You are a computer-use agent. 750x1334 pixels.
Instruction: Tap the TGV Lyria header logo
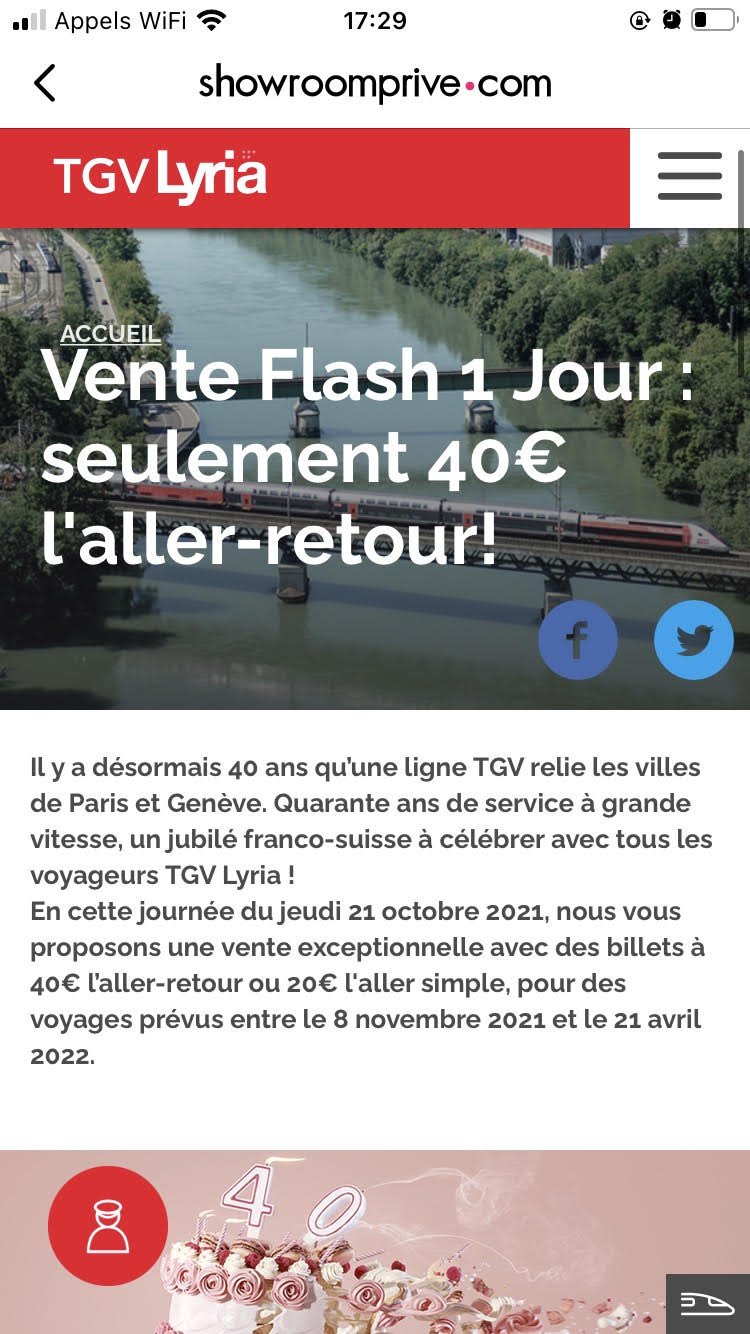click(160, 176)
